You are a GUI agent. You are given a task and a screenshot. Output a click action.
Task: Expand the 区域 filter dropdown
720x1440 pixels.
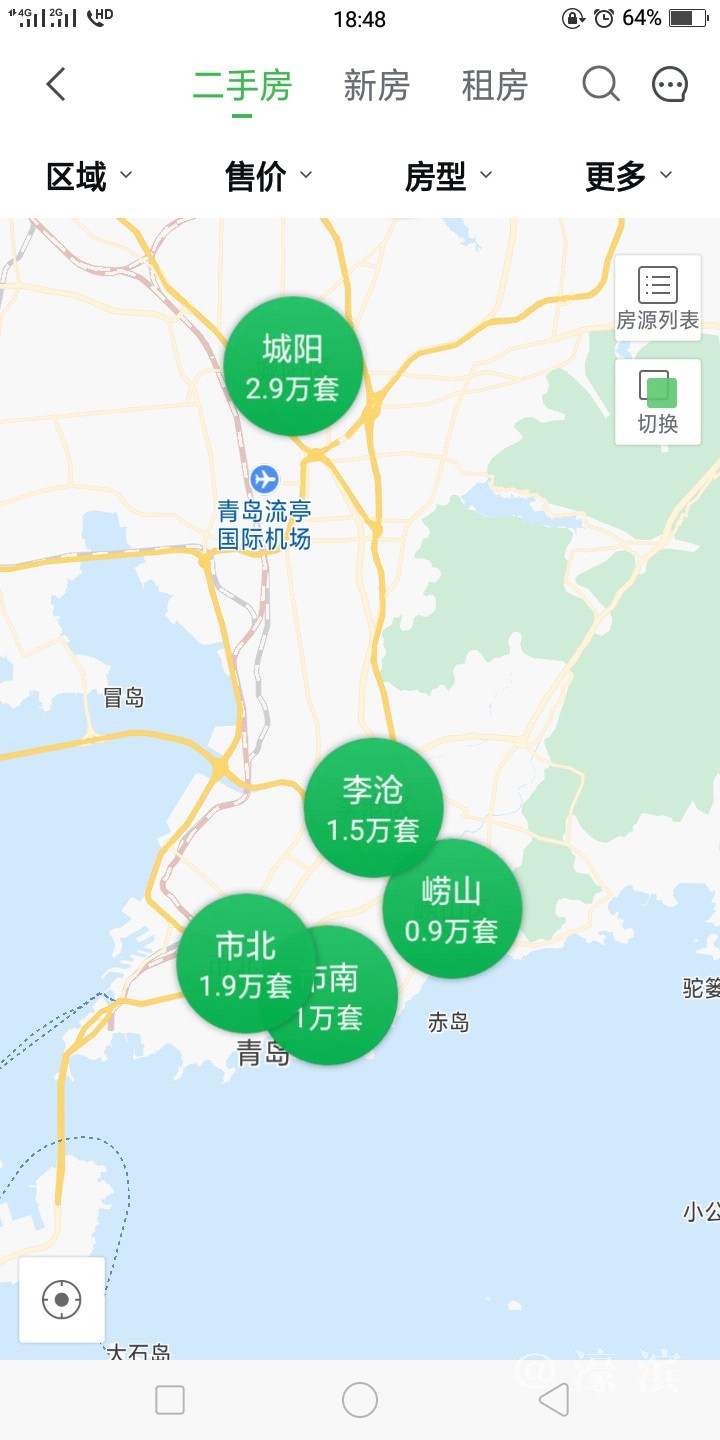[x=89, y=177]
